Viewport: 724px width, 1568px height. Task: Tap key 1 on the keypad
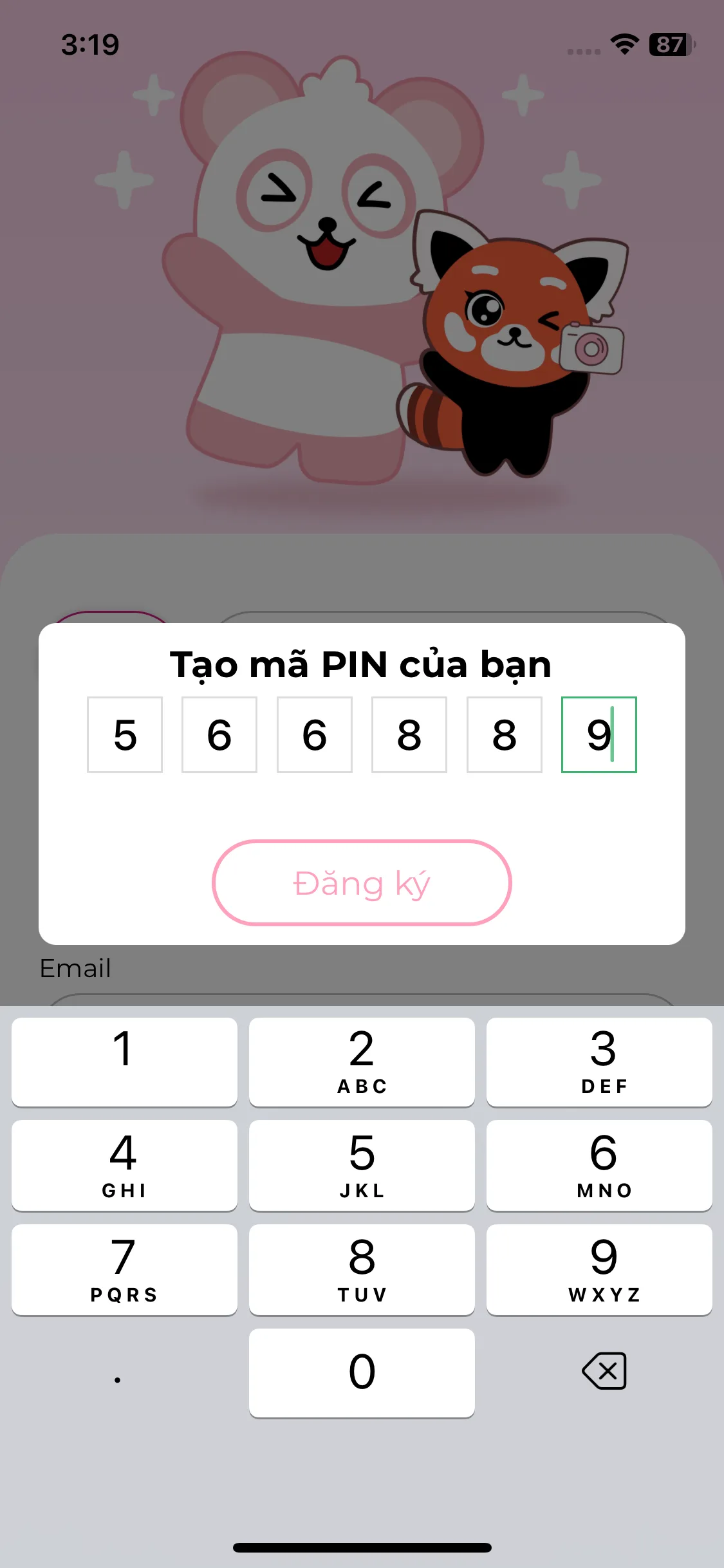(124, 1062)
